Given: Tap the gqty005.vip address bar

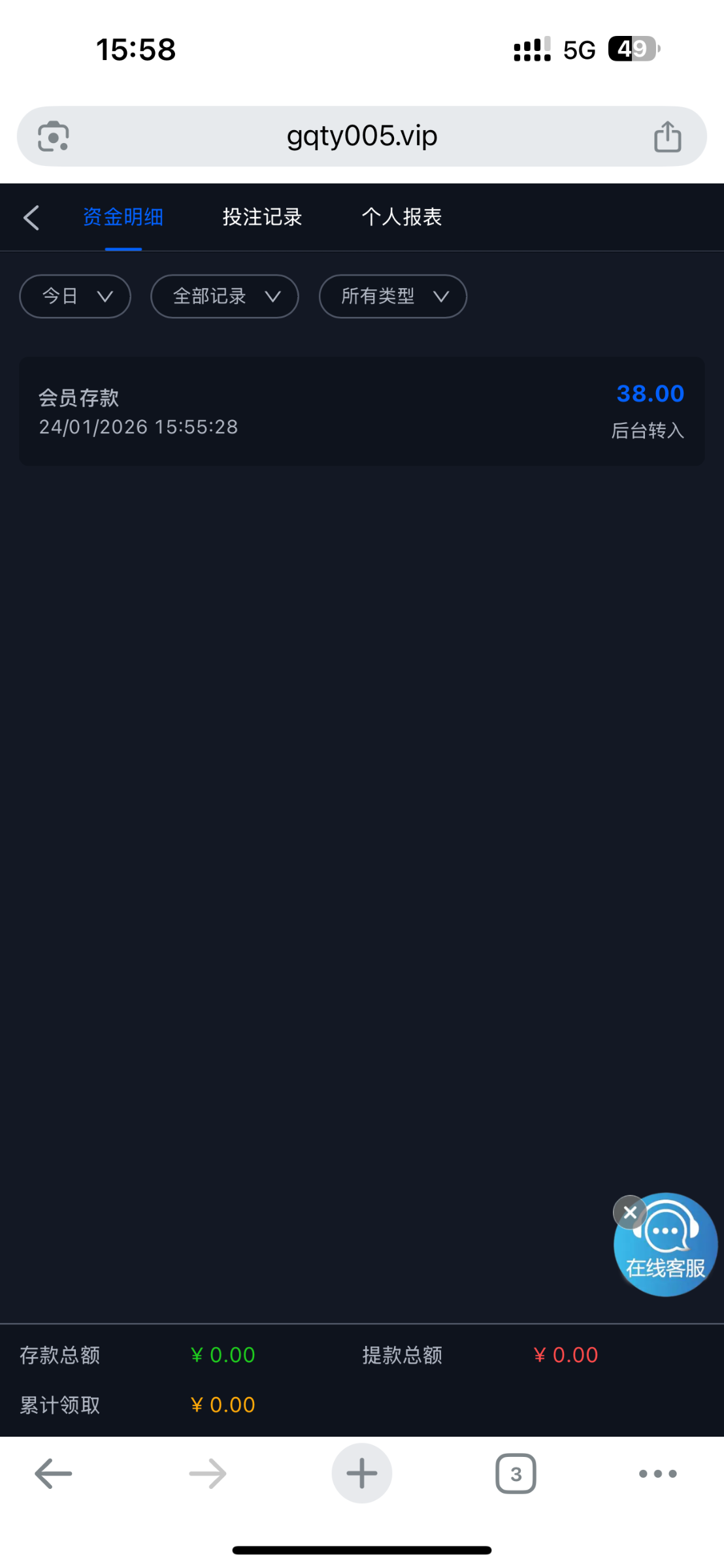Looking at the screenshot, I should [361, 137].
